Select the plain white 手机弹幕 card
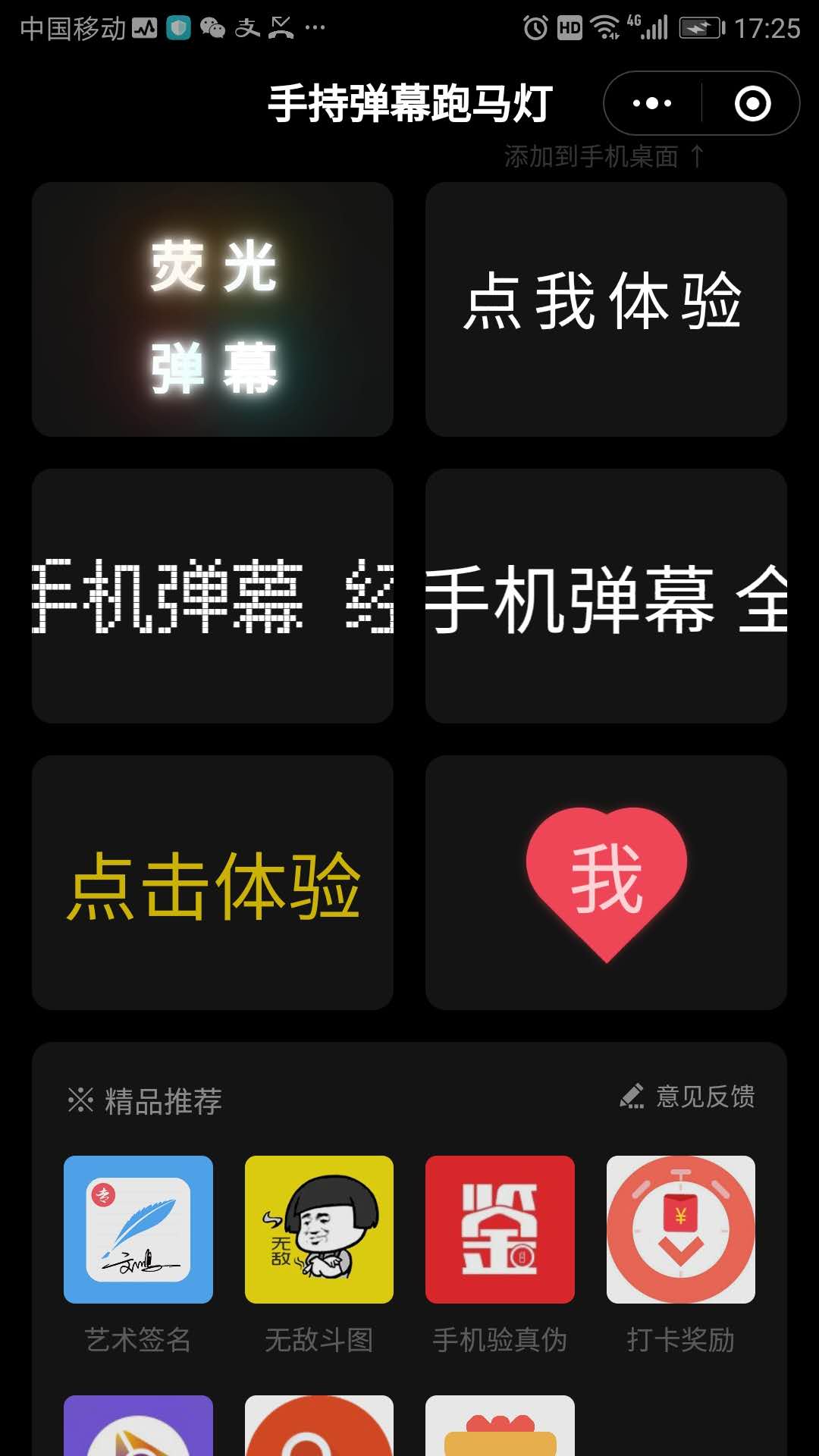 pyautogui.click(x=606, y=596)
